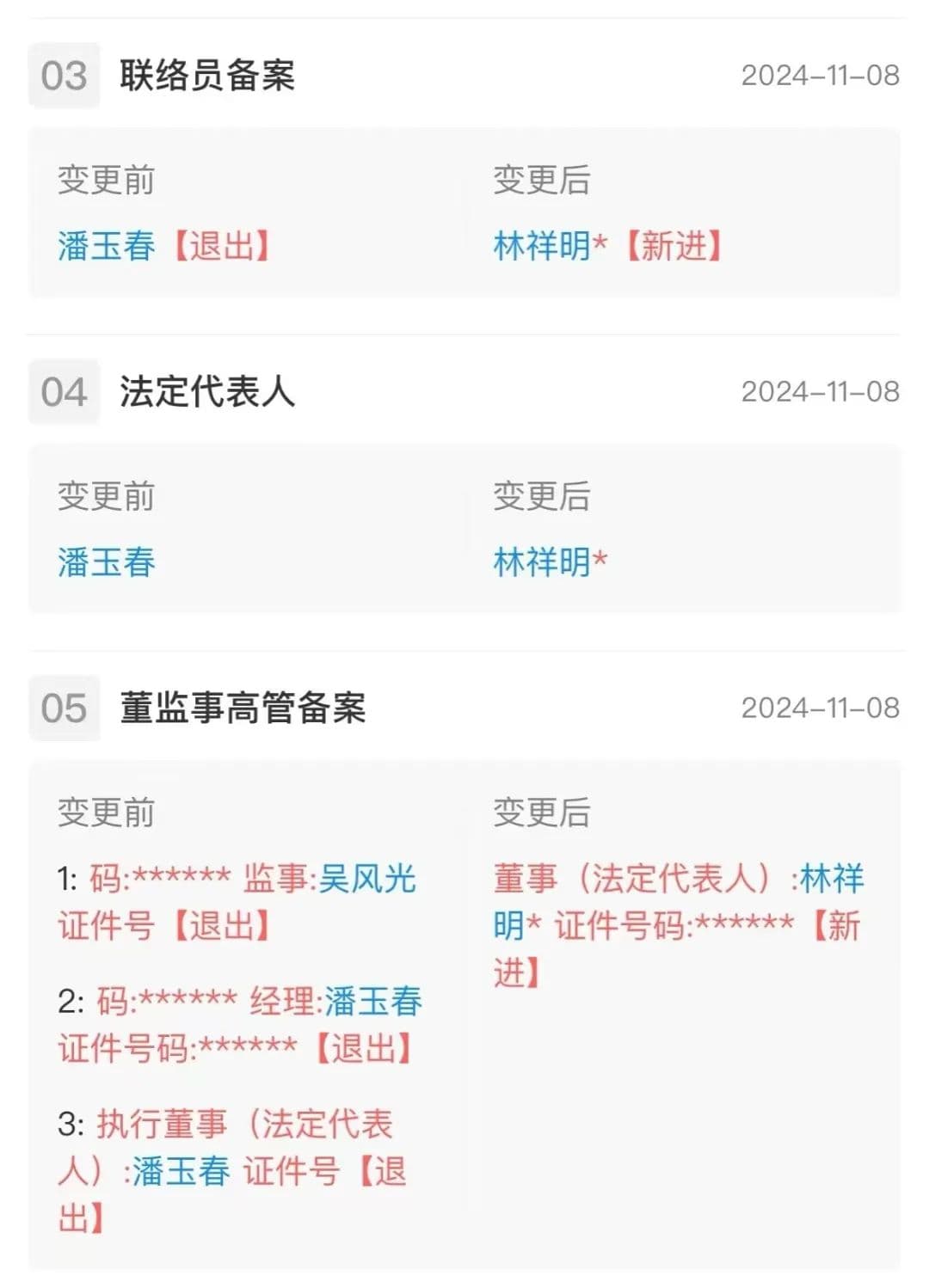This screenshot has width=929, height=1288.
Task: Open 潘玉春 listed as 执行董事
Action: point(181,1171)
